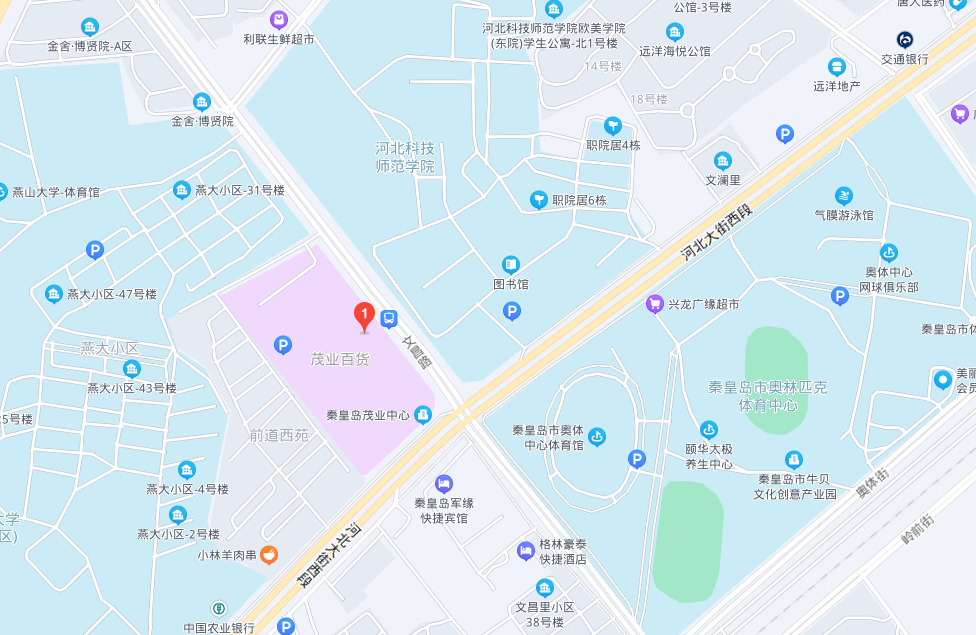Open the 小林羊肉串 restaurant marker

coord(269,555)
